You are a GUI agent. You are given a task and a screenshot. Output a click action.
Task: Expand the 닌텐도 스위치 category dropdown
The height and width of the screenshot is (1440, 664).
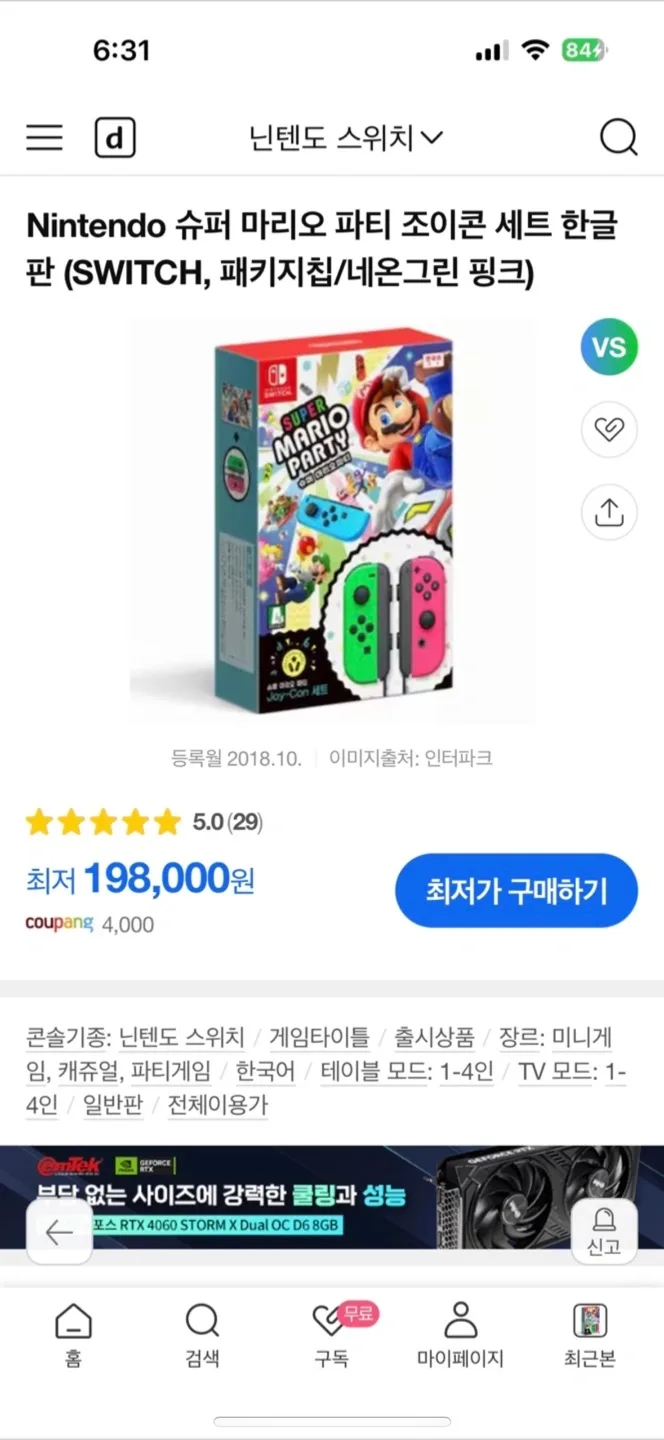345,138
